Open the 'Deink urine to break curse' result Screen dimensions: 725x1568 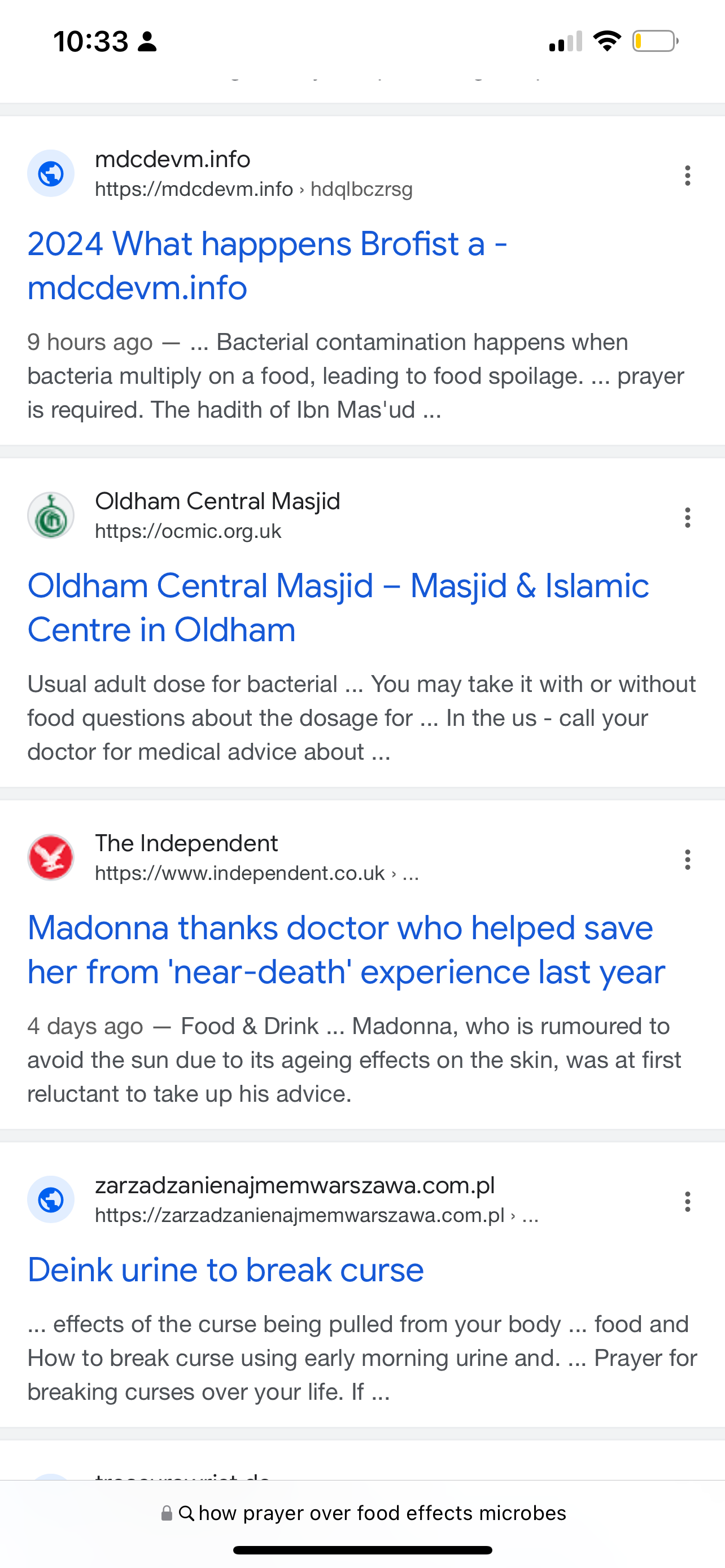click(x=225, y=1270)
